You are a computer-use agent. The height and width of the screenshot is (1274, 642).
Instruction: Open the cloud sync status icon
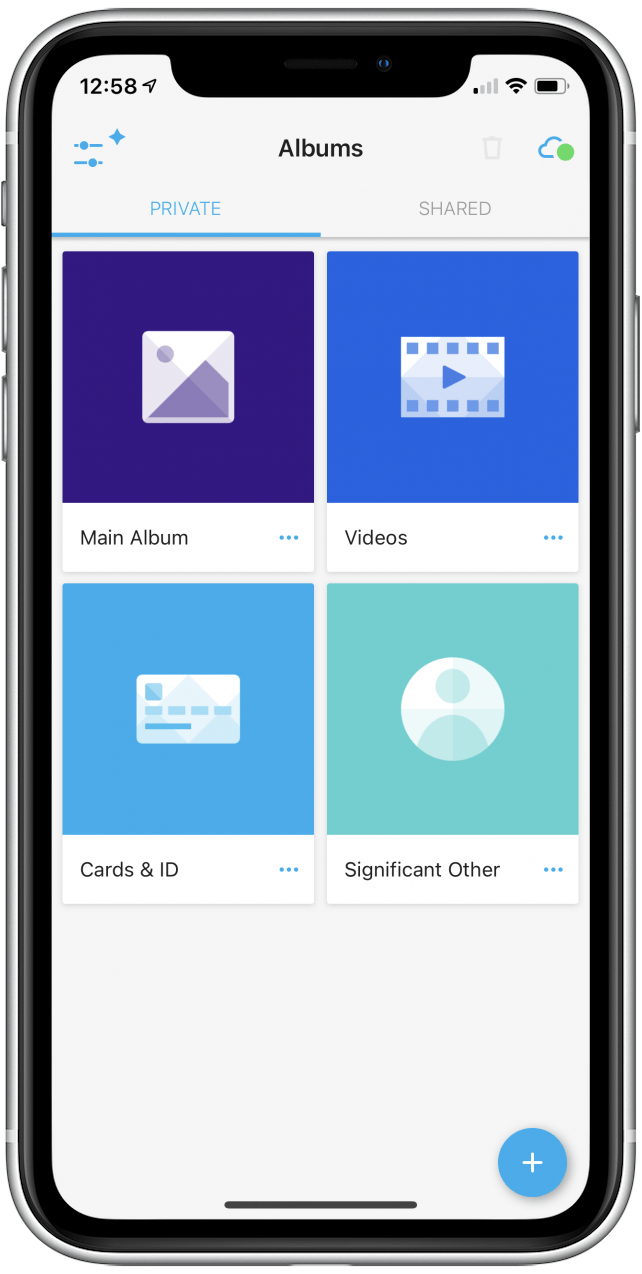pos(555,150)
